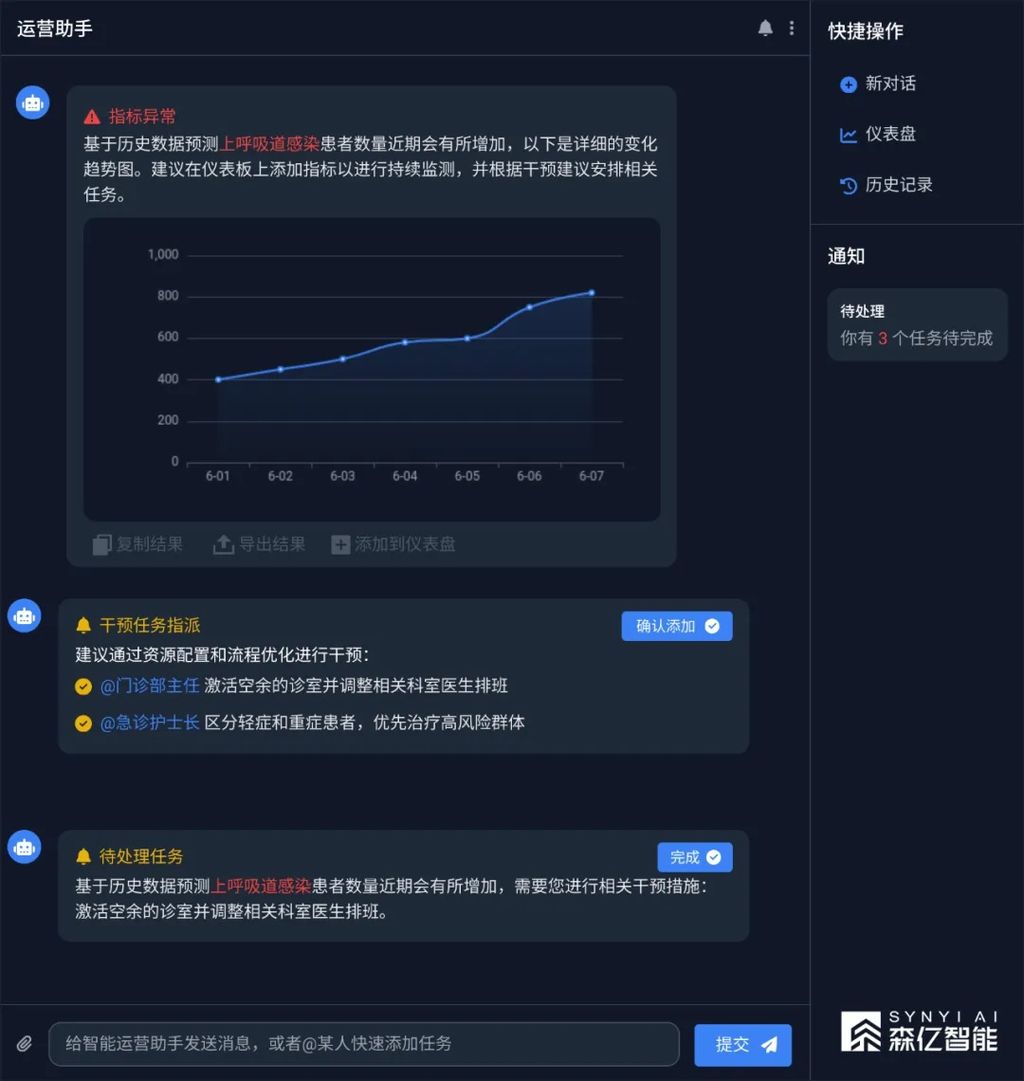Tap 确认添加 to confirm intervention tasks
Viewport: 1024px width, 1081px height.
677,626
